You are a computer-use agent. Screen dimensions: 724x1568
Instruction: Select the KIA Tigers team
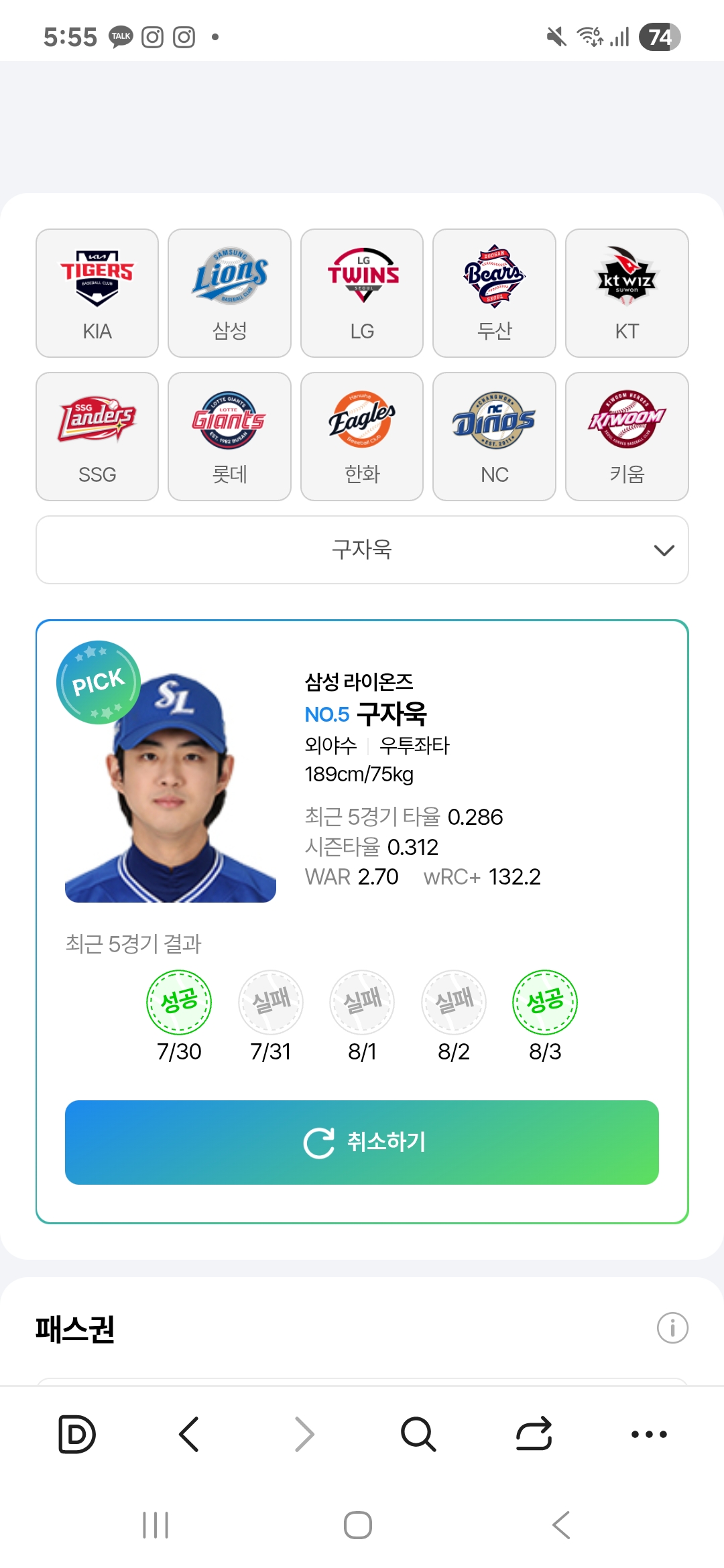[97, 293]
